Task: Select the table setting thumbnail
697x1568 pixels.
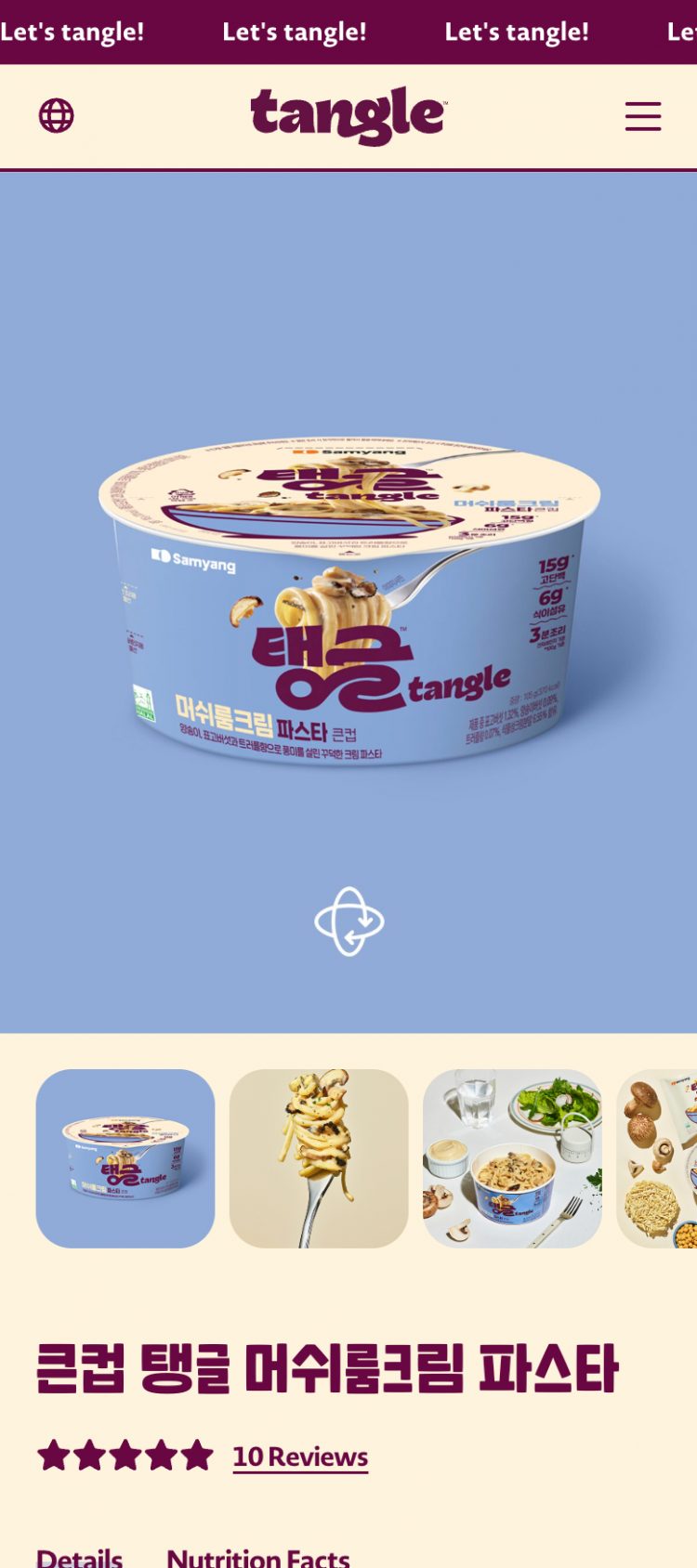Action: (512, 1158)
